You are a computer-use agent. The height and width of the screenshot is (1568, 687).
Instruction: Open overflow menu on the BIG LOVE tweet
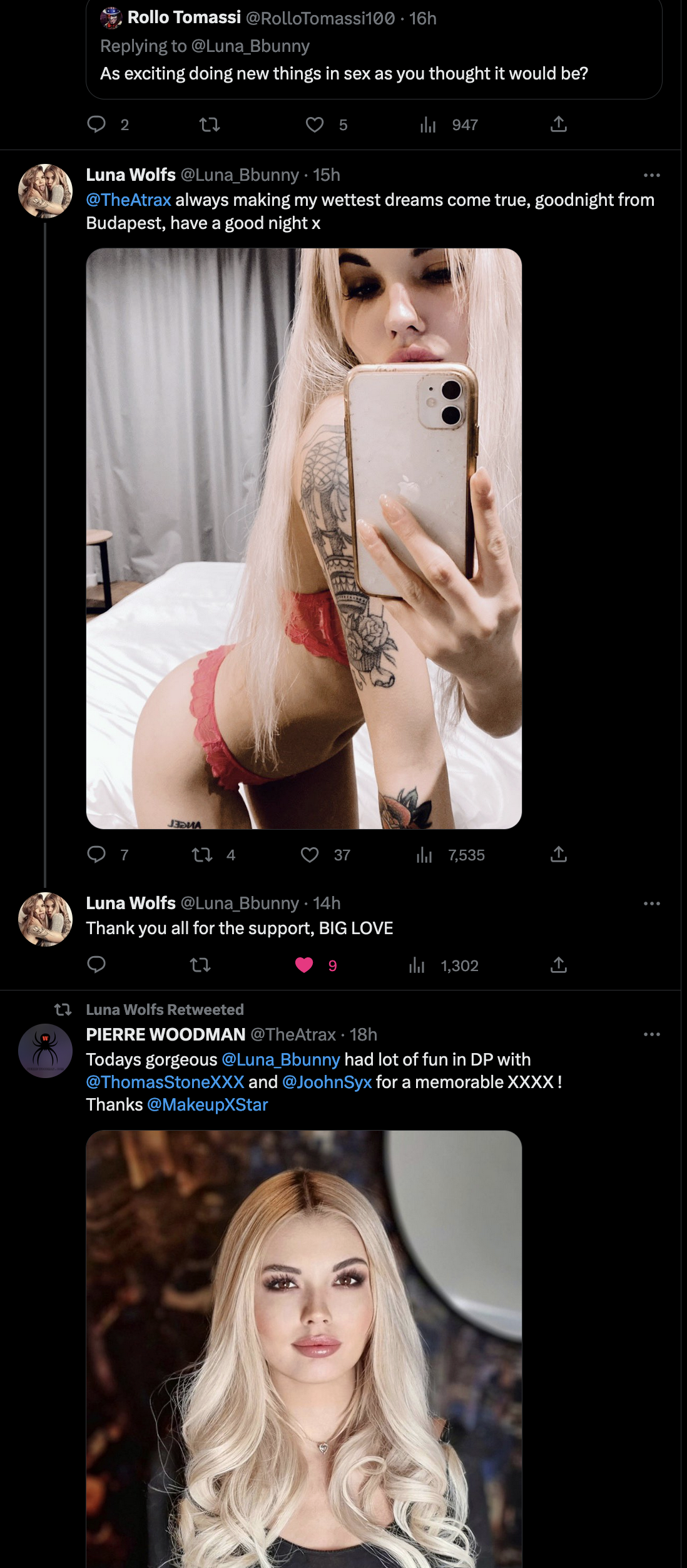651,904
